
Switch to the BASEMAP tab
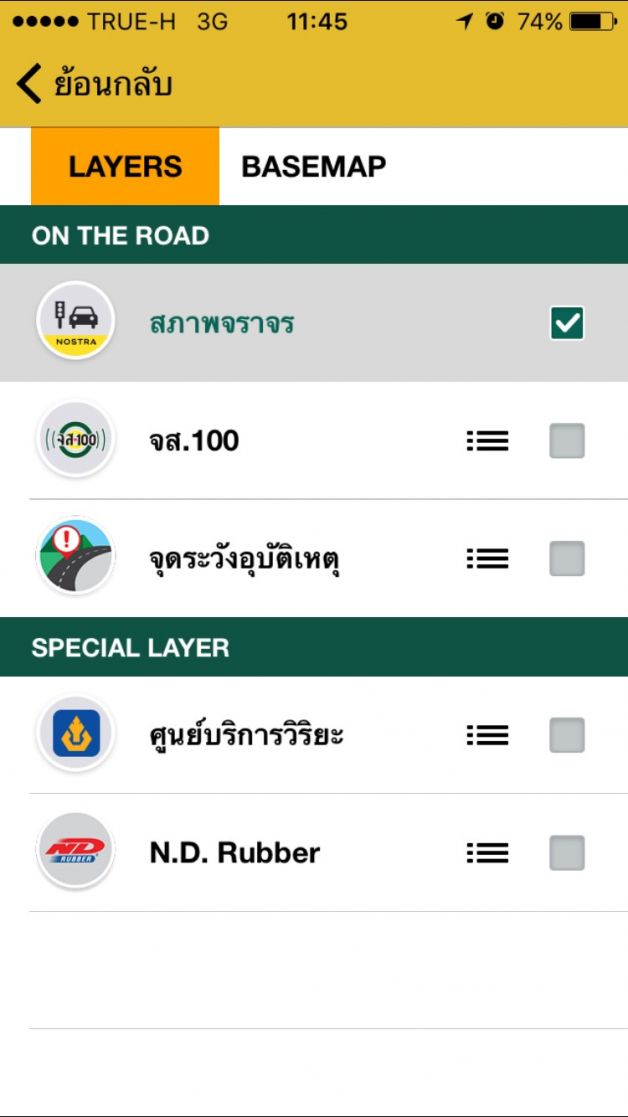click(x=313, y=166)
